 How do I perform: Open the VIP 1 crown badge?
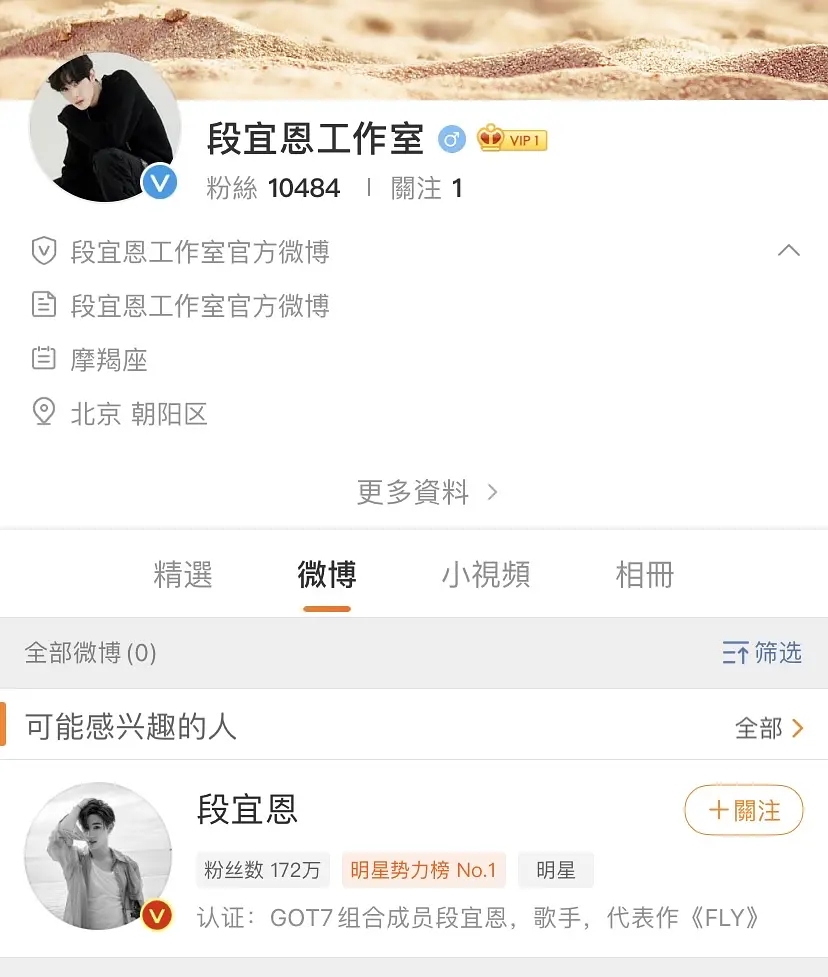point(510,140)
